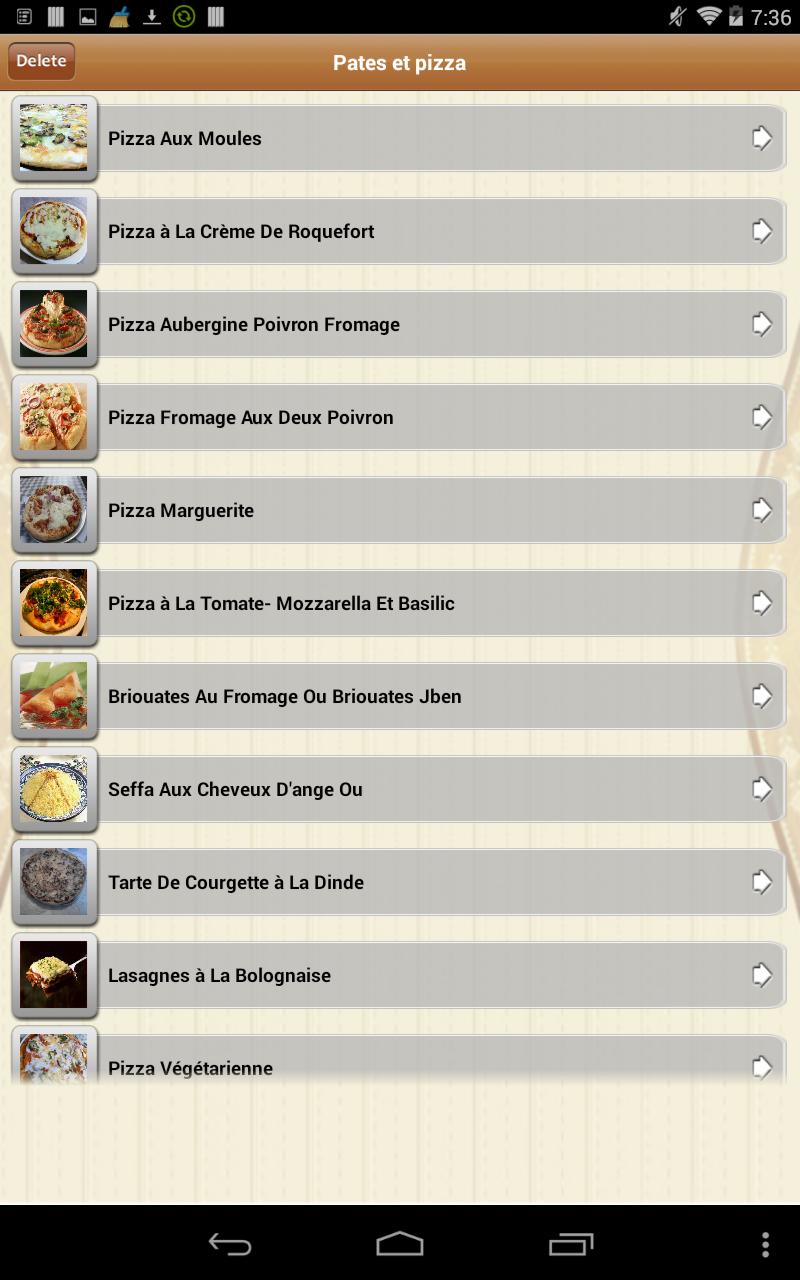Tap the Briouates Au Fromage thumbnail
The image size is (800, 1280).
pyautogui.click(x=54, y=696)
